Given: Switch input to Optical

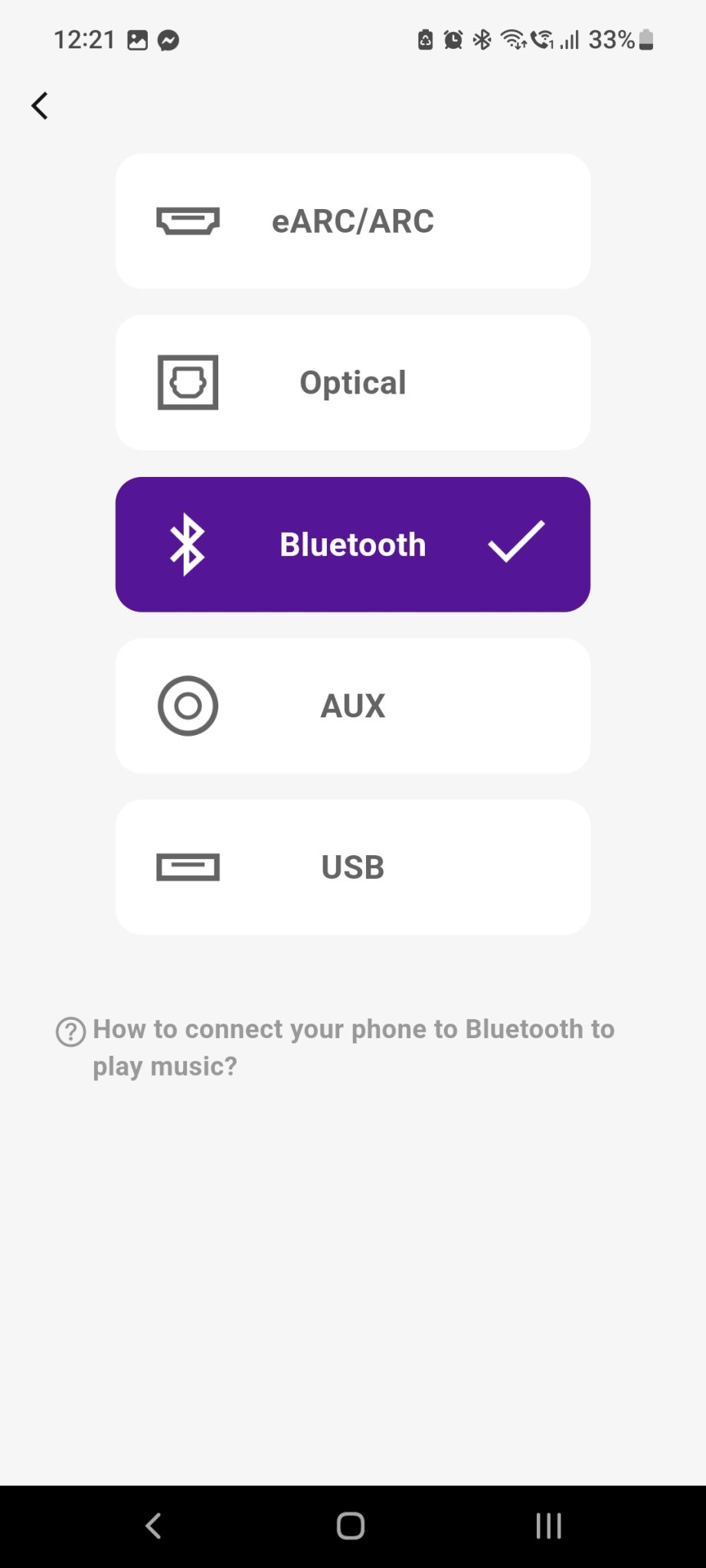Looking at the screenshot, I should [x=353, y=383].
